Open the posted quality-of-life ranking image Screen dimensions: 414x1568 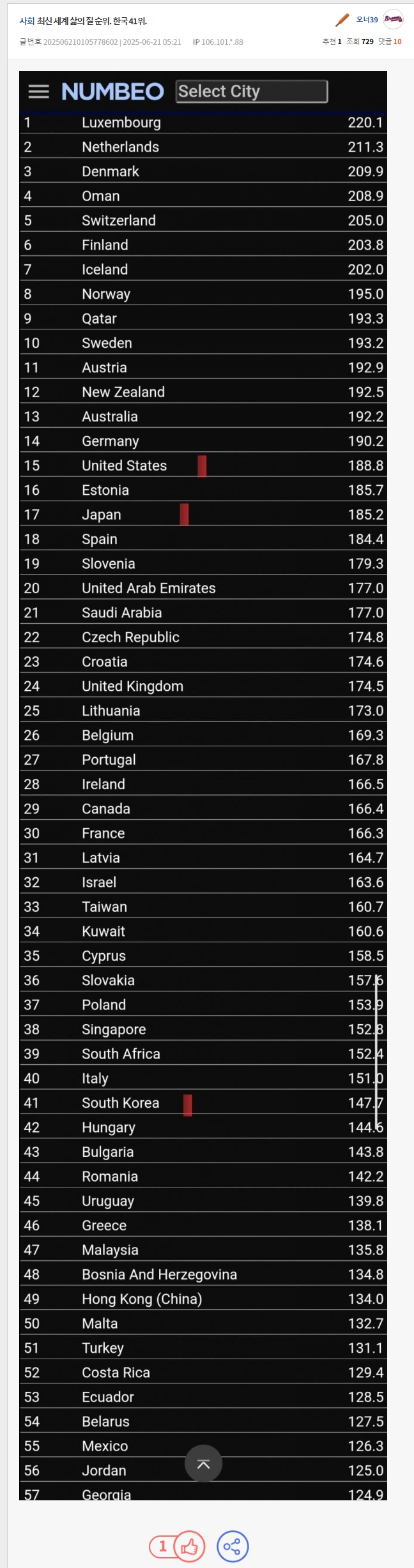(x=203, y=785)
